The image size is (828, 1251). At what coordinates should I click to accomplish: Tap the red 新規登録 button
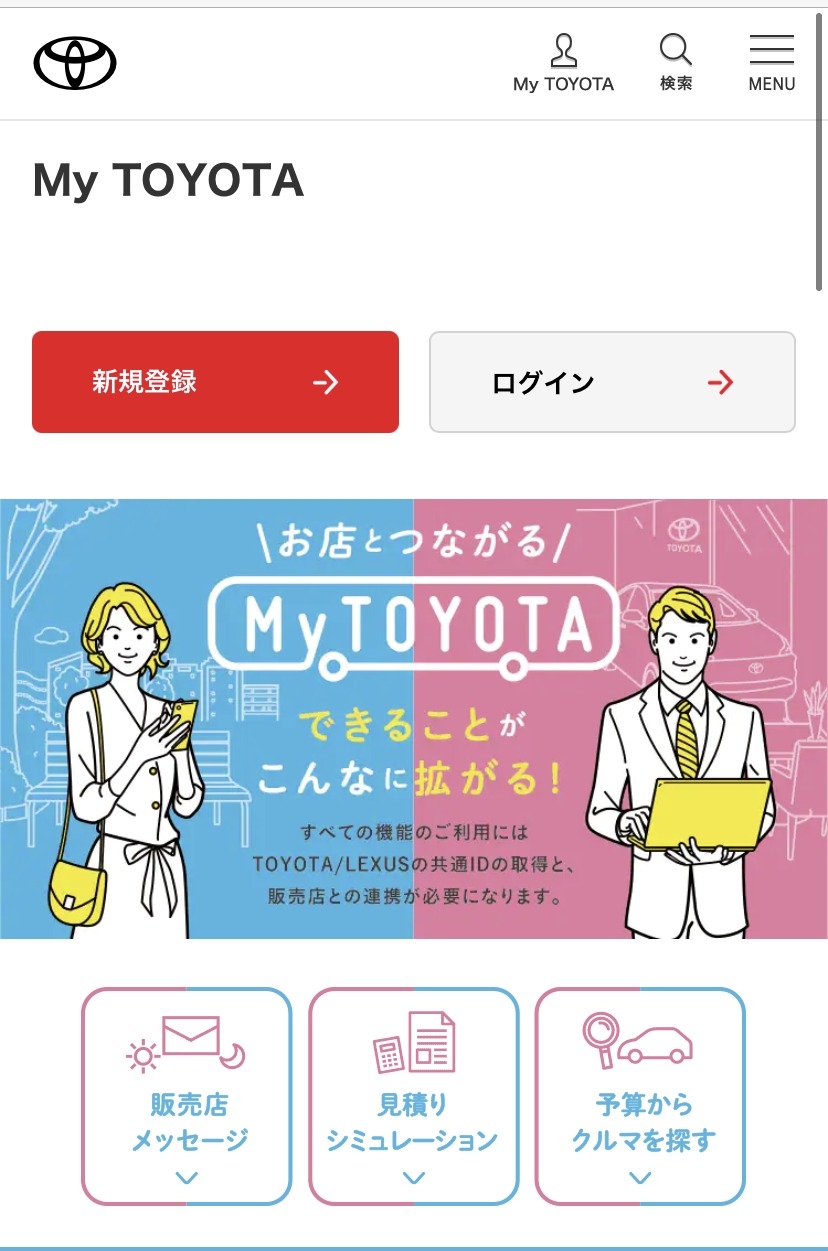[215, 382]
